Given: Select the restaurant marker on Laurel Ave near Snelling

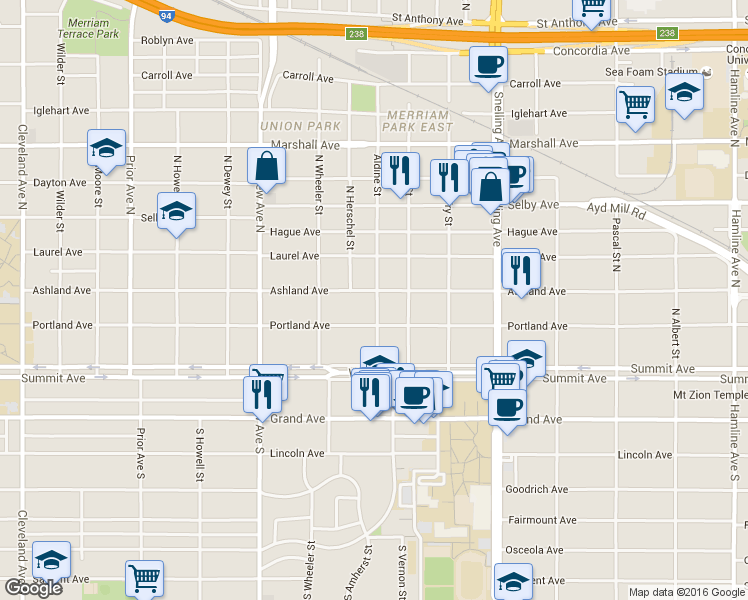Looking at the screenshot, I should [521, 271].
